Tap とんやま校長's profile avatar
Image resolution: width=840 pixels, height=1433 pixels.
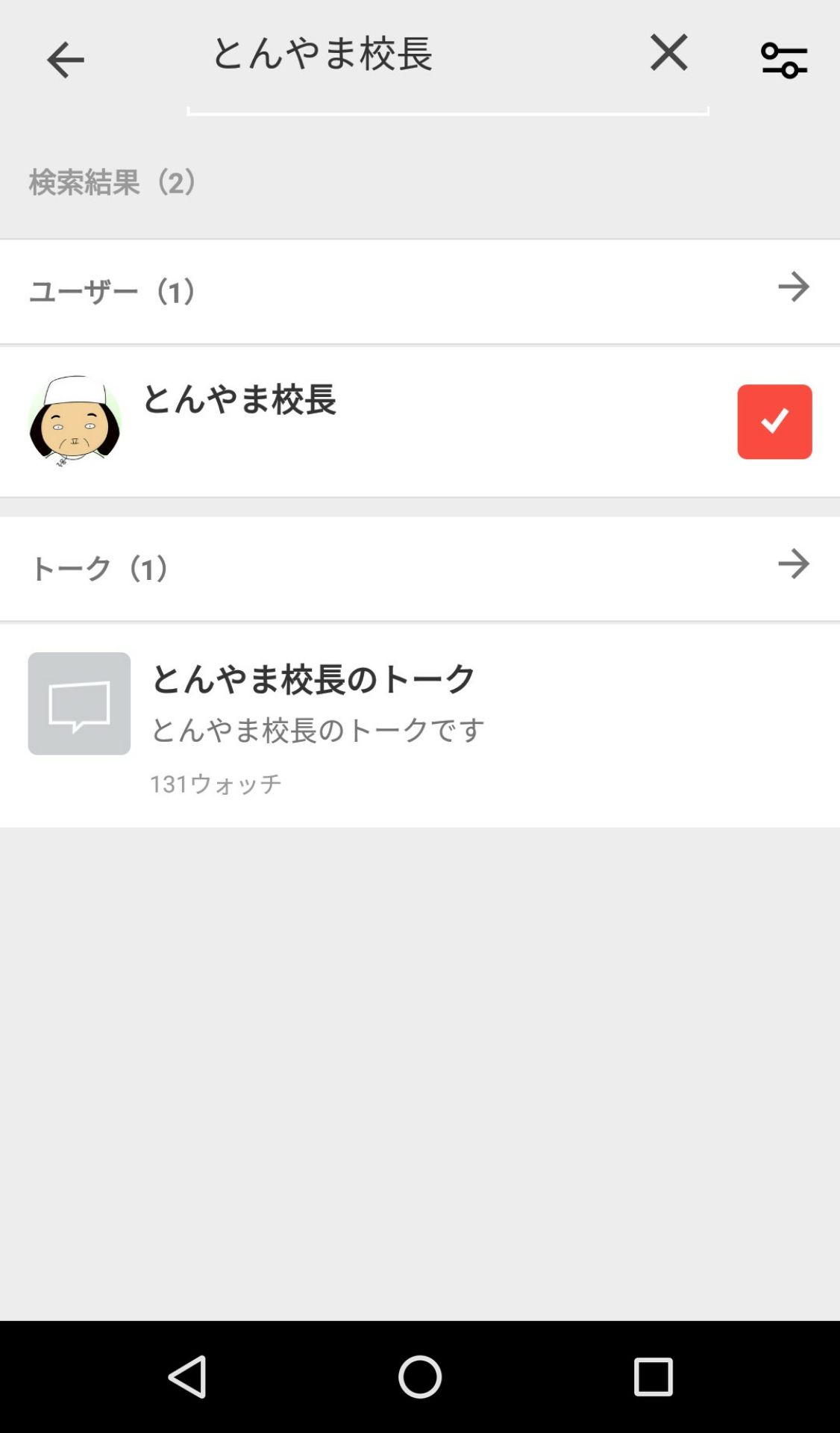coord(72,420)
